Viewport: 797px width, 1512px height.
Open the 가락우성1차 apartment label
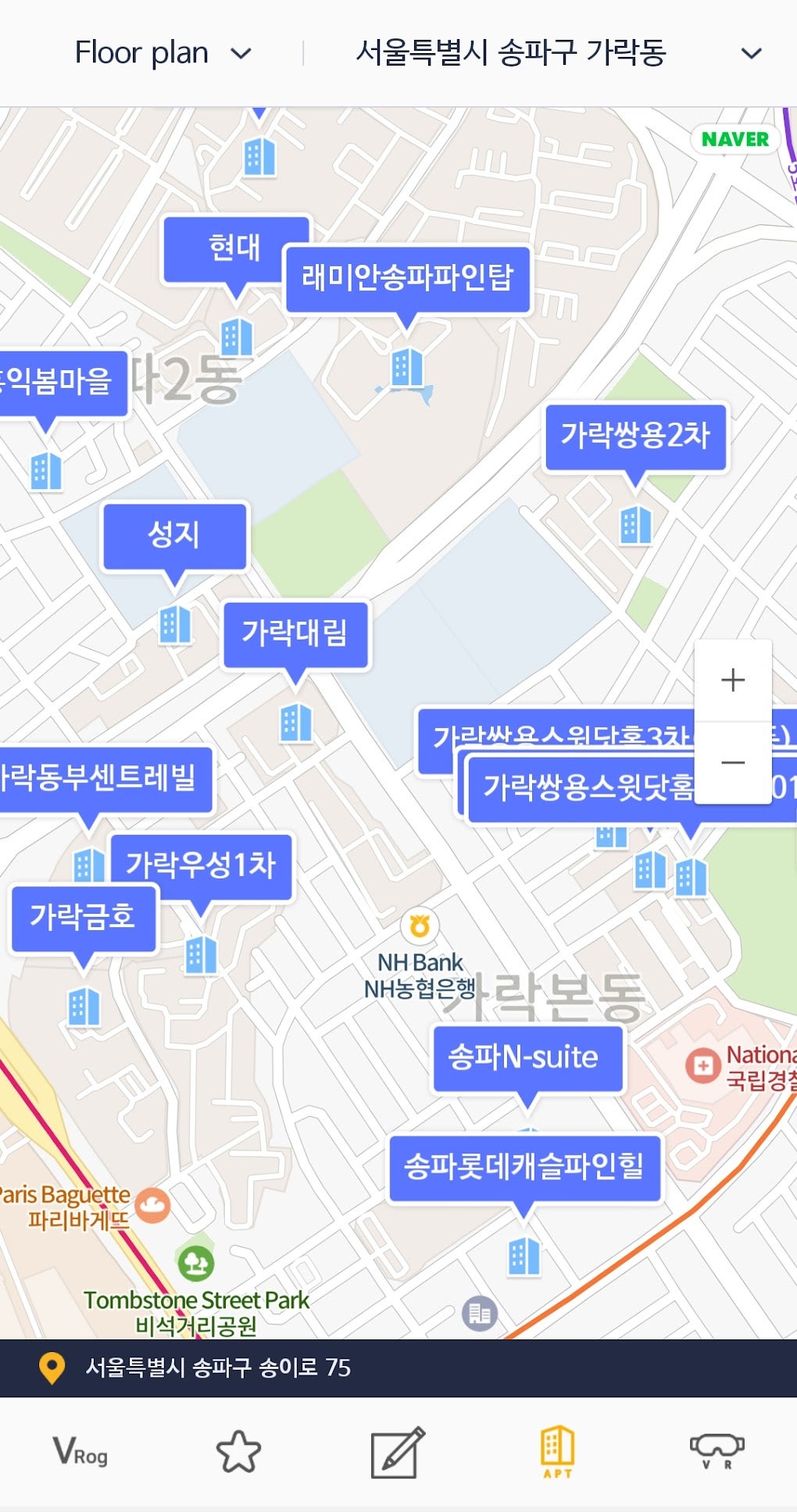pos(201,865)
